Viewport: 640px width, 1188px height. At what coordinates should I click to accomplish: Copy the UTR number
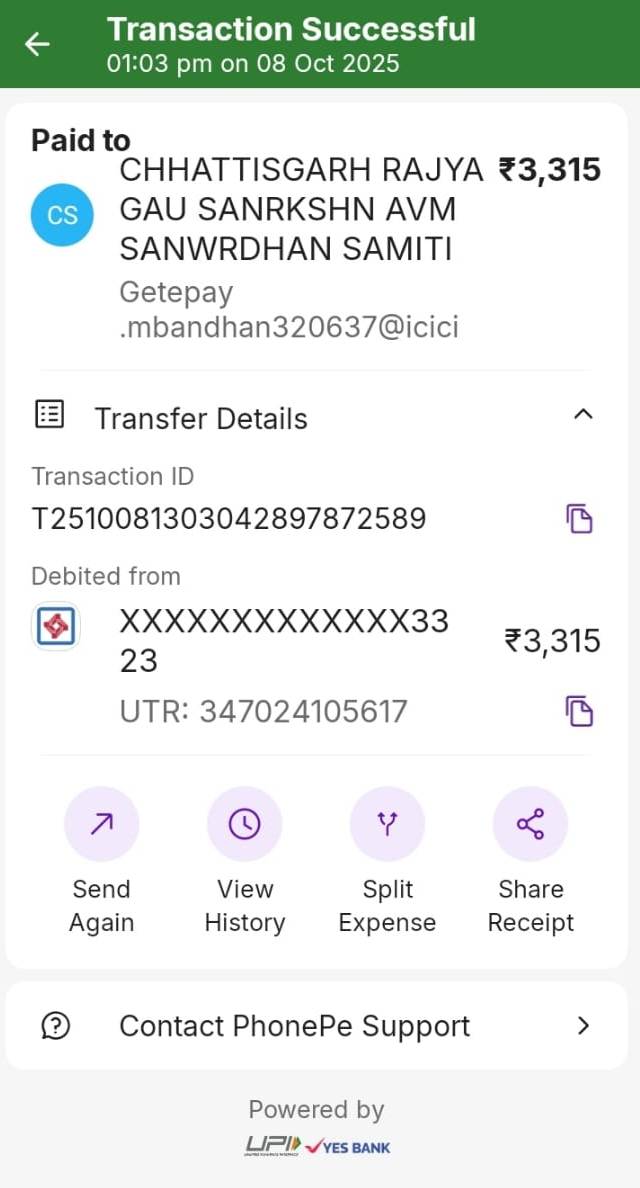click(579, 711)
